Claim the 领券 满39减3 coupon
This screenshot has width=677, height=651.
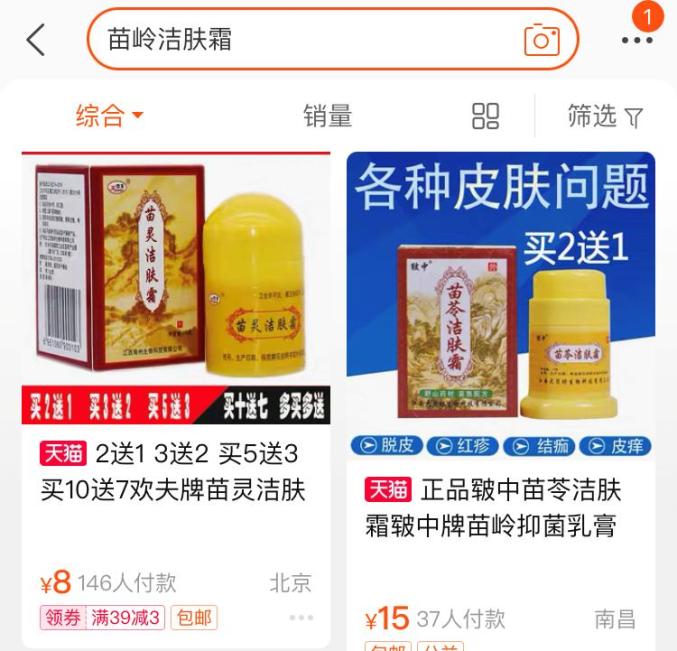(x=102, y=617)
